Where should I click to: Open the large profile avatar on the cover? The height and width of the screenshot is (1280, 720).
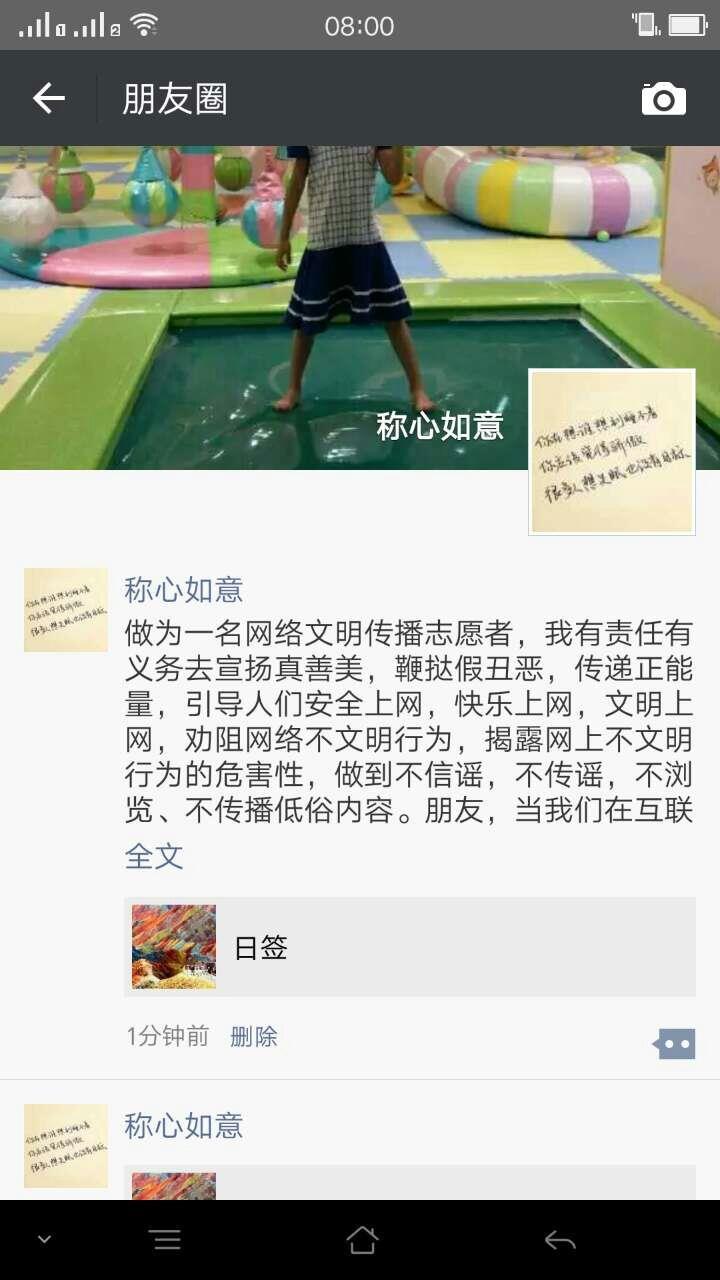pyautogui.click(x=612, y=452)
